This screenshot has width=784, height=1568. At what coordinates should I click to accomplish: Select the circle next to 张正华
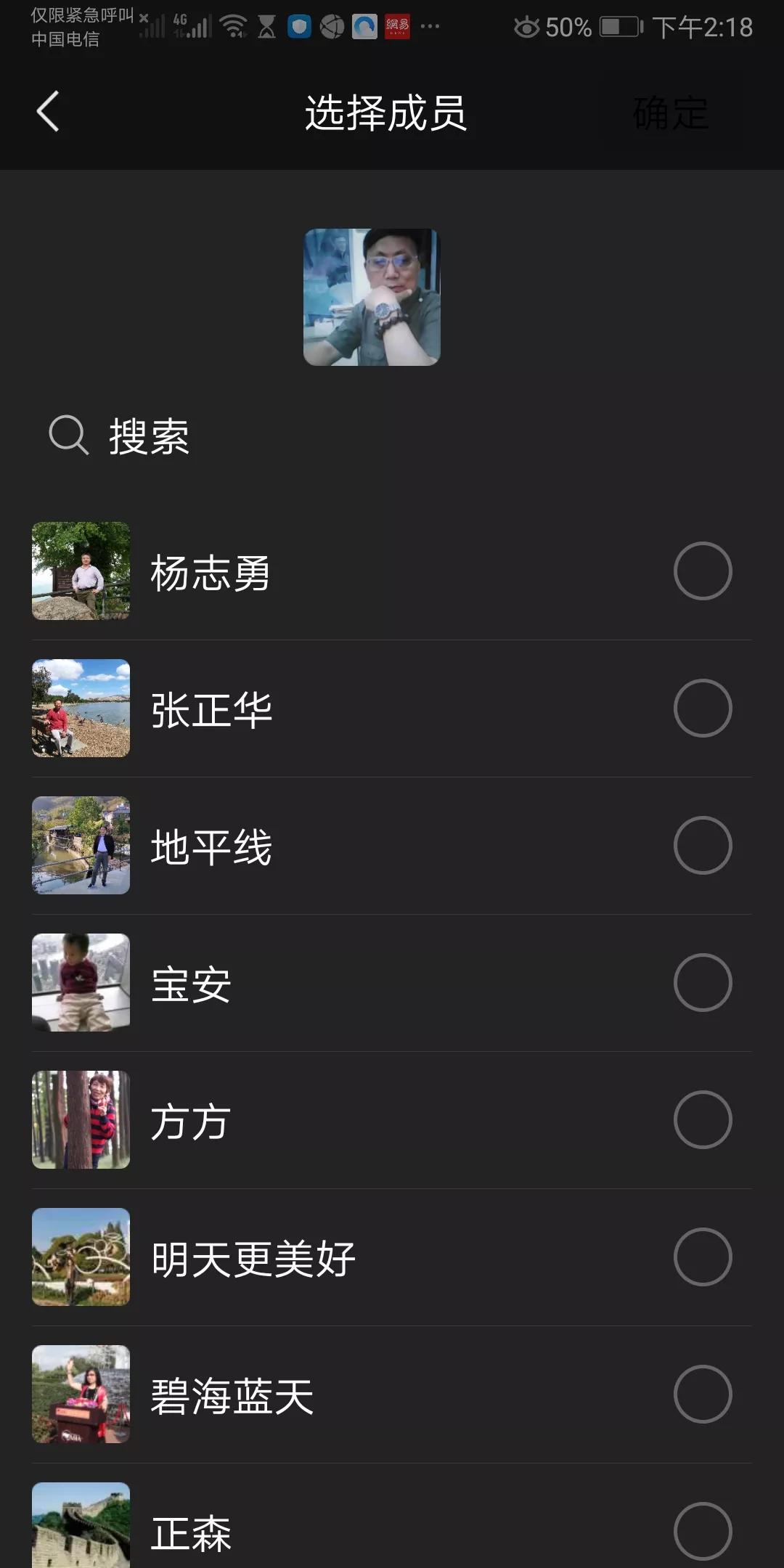(x=703, y=708)
